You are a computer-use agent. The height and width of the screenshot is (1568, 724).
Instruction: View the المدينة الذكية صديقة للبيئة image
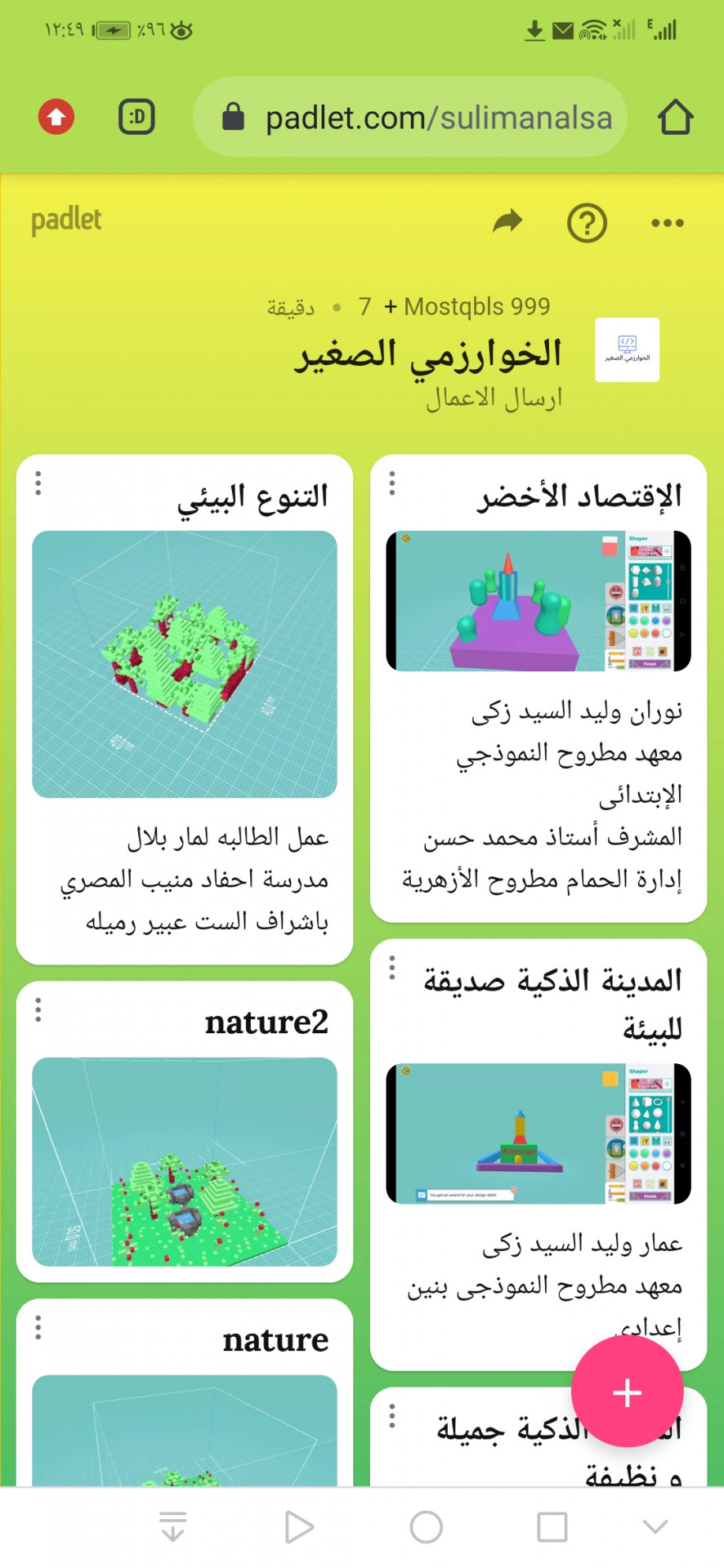point(539,1134)
